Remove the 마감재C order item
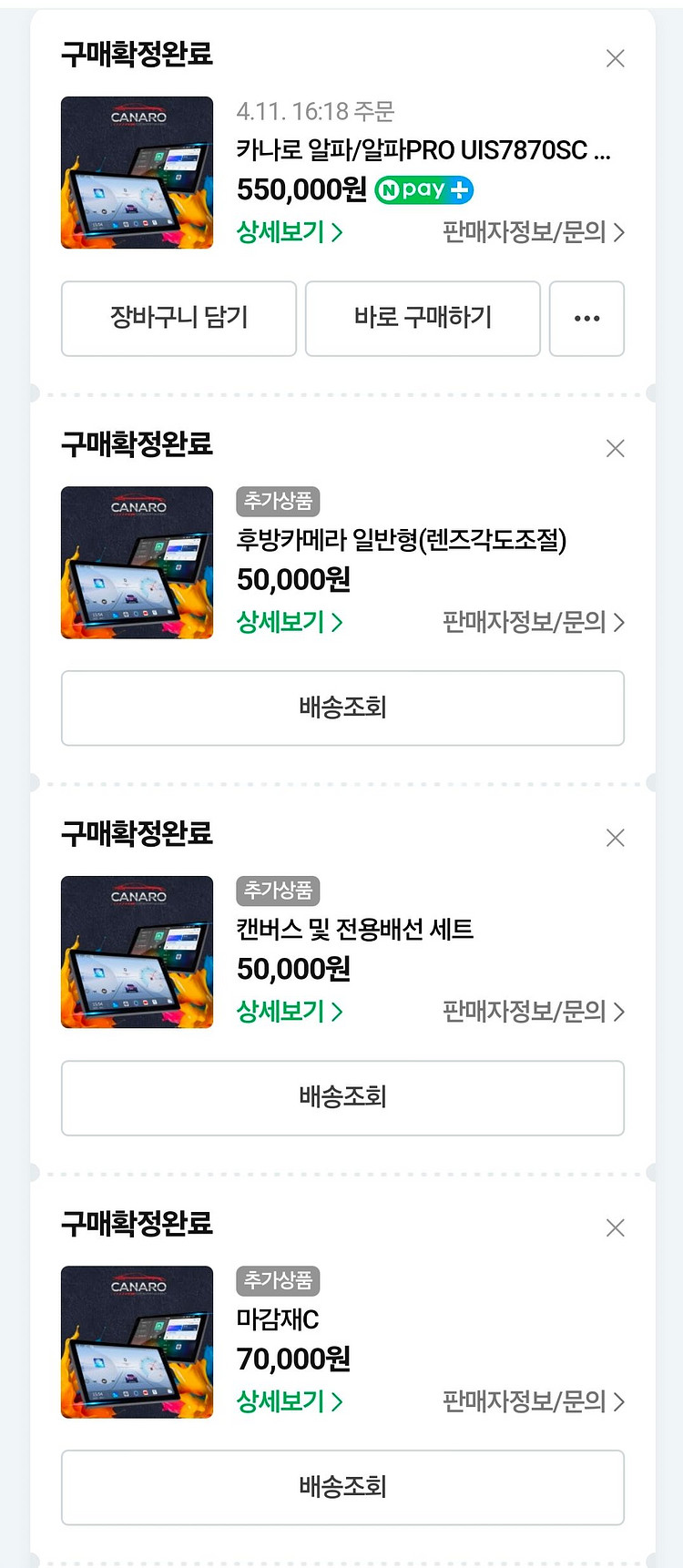The height and width of the screenshot is (1568, 683). tap(616, 1228)
